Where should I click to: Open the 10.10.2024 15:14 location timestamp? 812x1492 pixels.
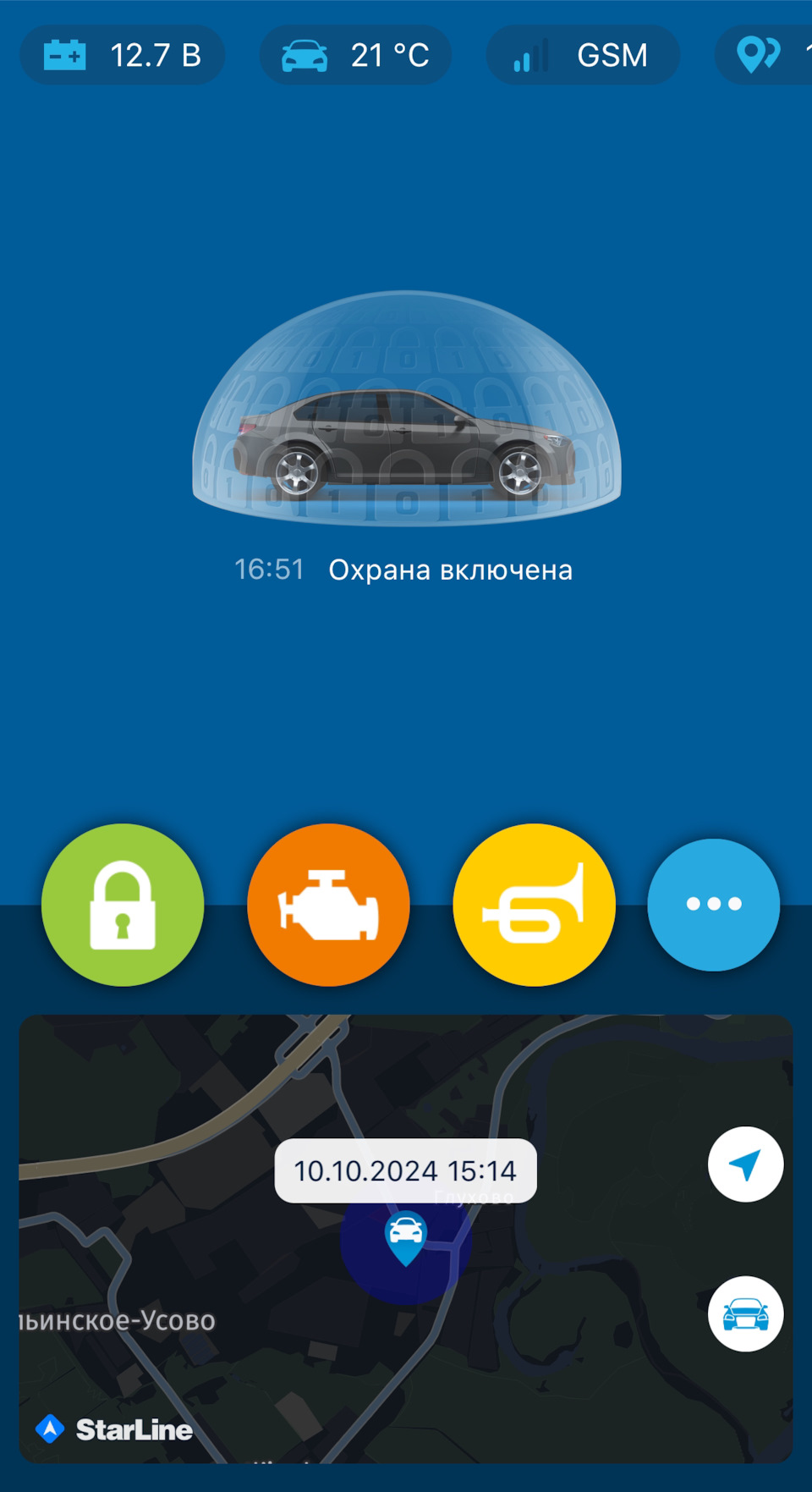click(x=406, y=1170)
